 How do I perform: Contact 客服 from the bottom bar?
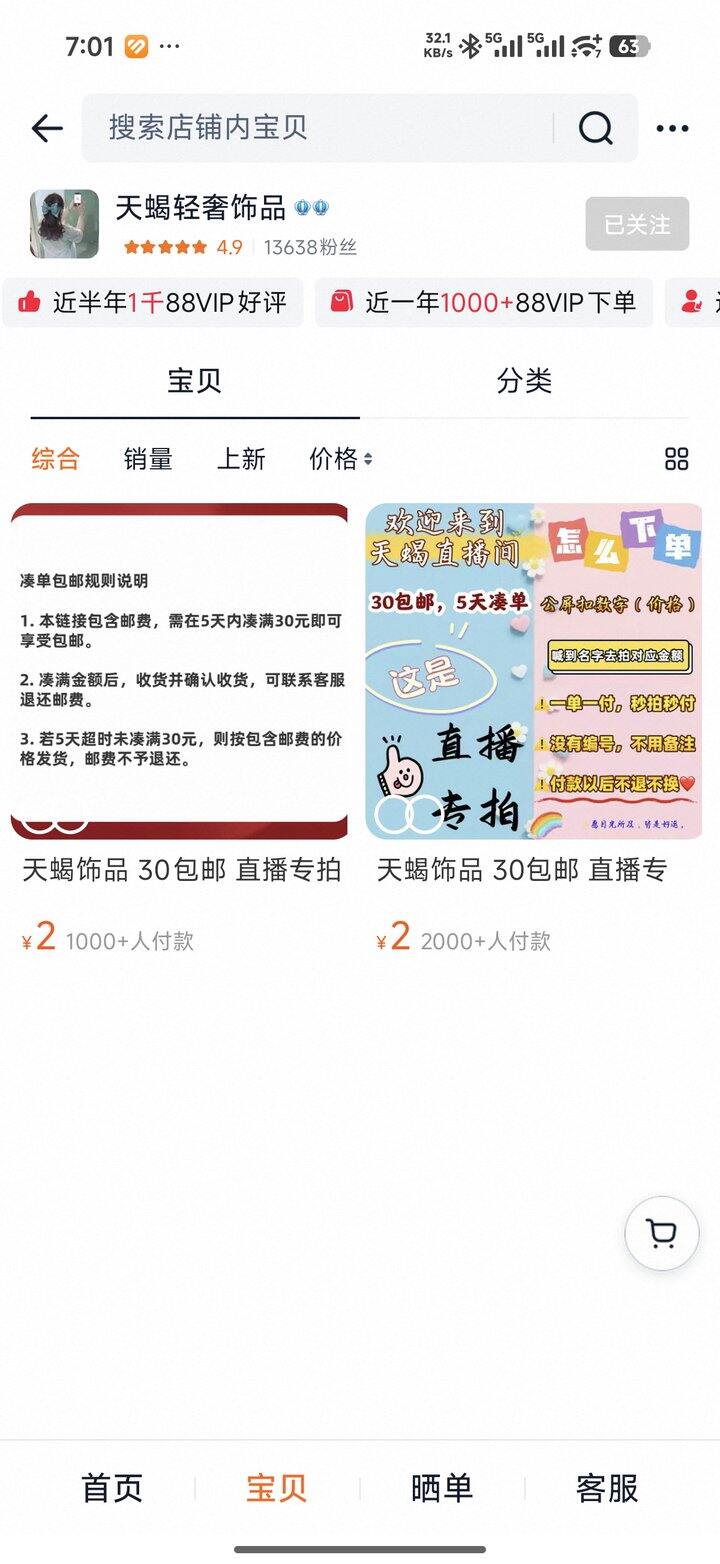point(606,1488)
